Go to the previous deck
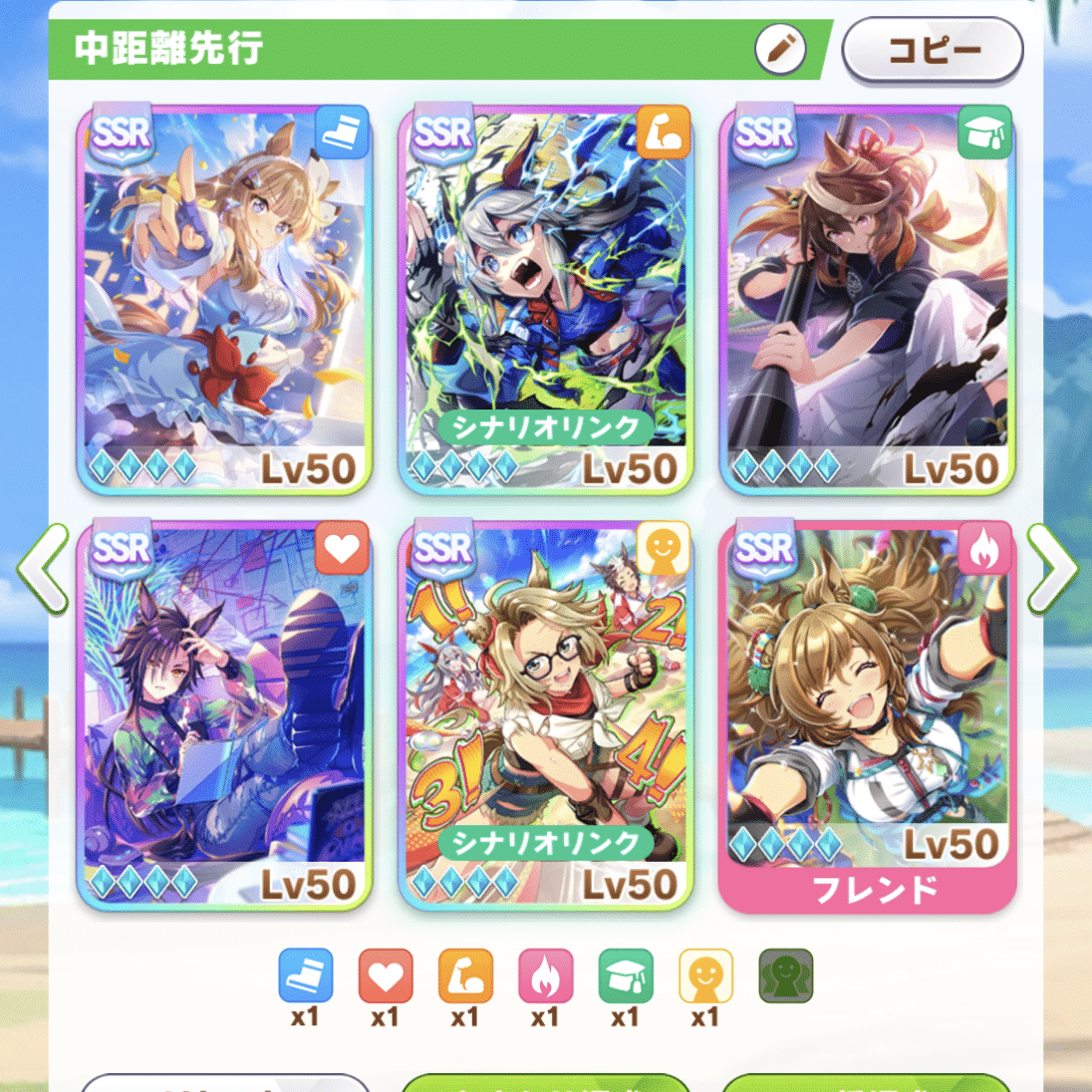Viewport: 1092px width, 1092px height. pos(42,569)
